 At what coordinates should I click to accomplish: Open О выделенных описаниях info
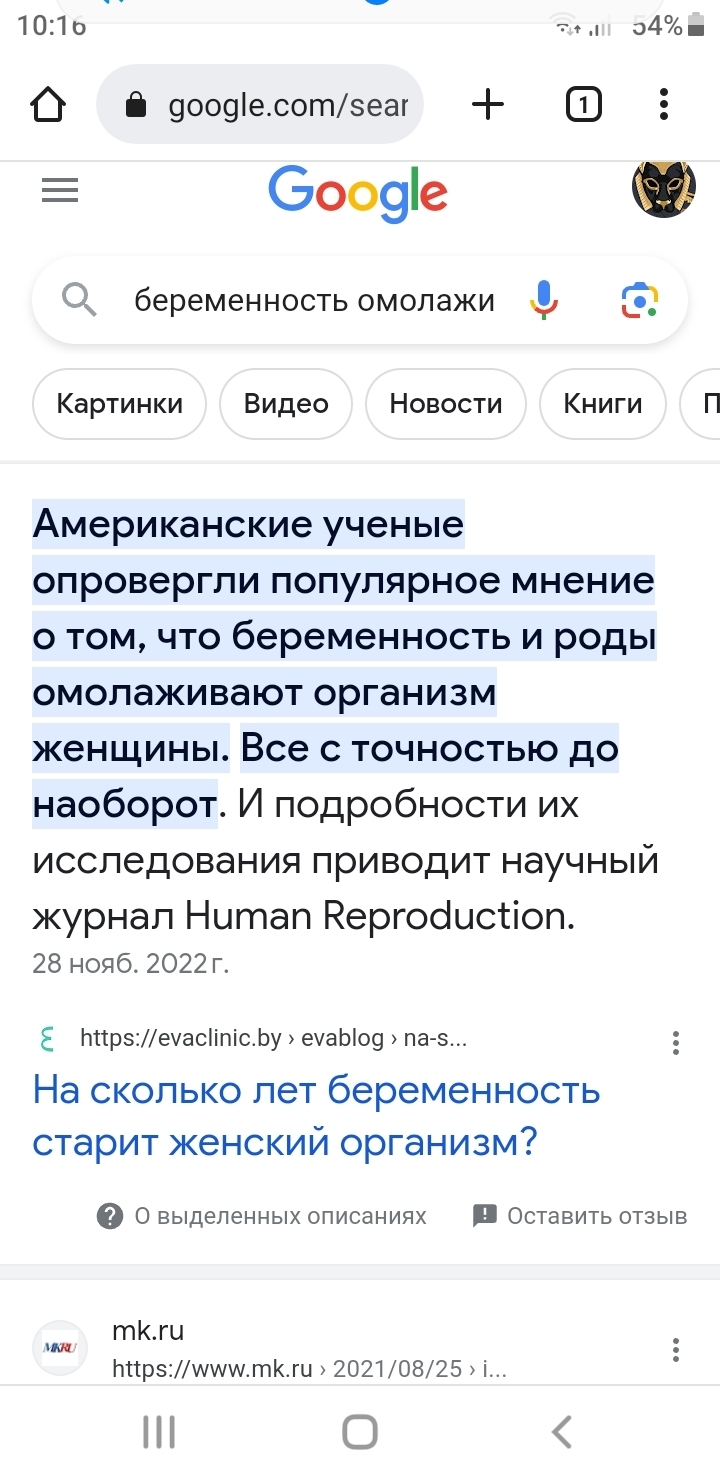262,1216
